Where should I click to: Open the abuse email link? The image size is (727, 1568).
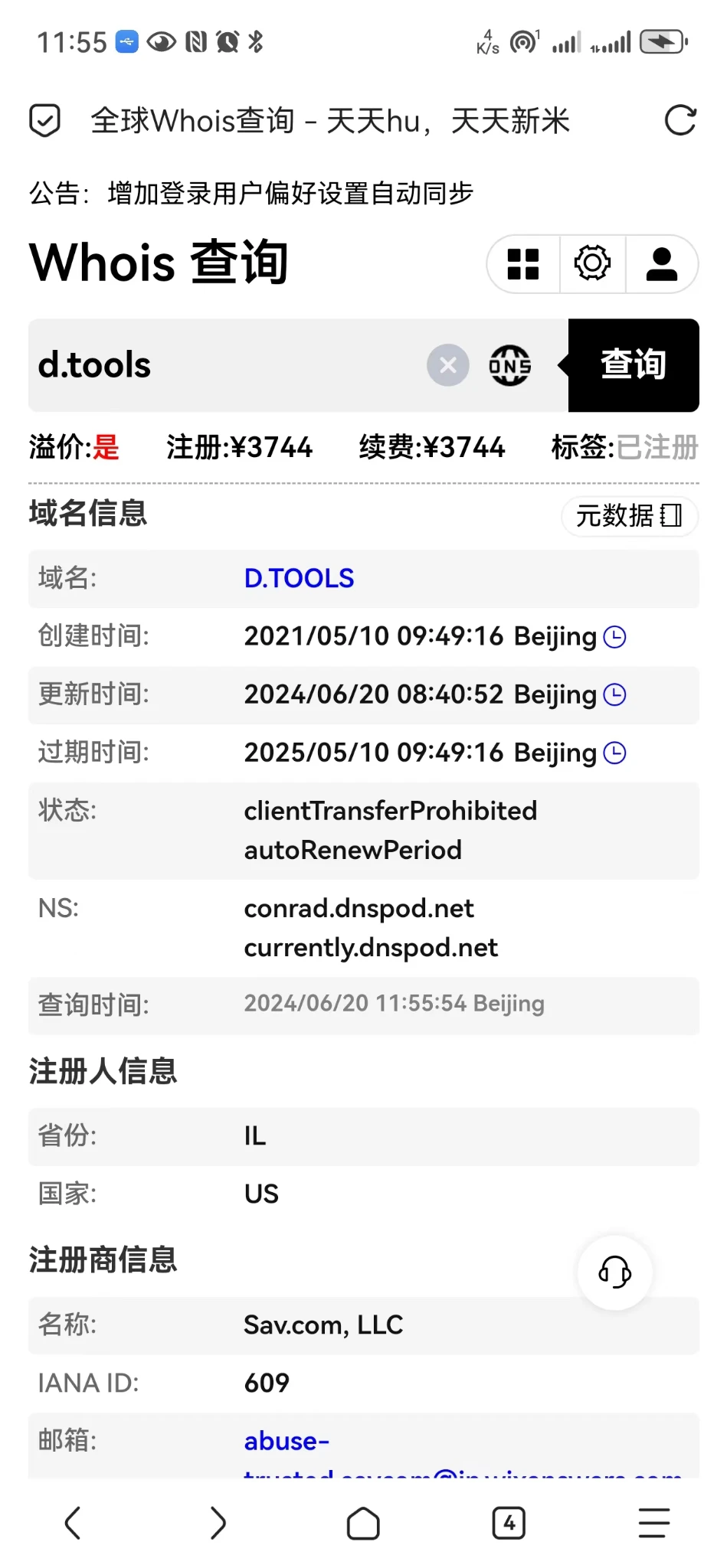click(x=287, y=1442)
